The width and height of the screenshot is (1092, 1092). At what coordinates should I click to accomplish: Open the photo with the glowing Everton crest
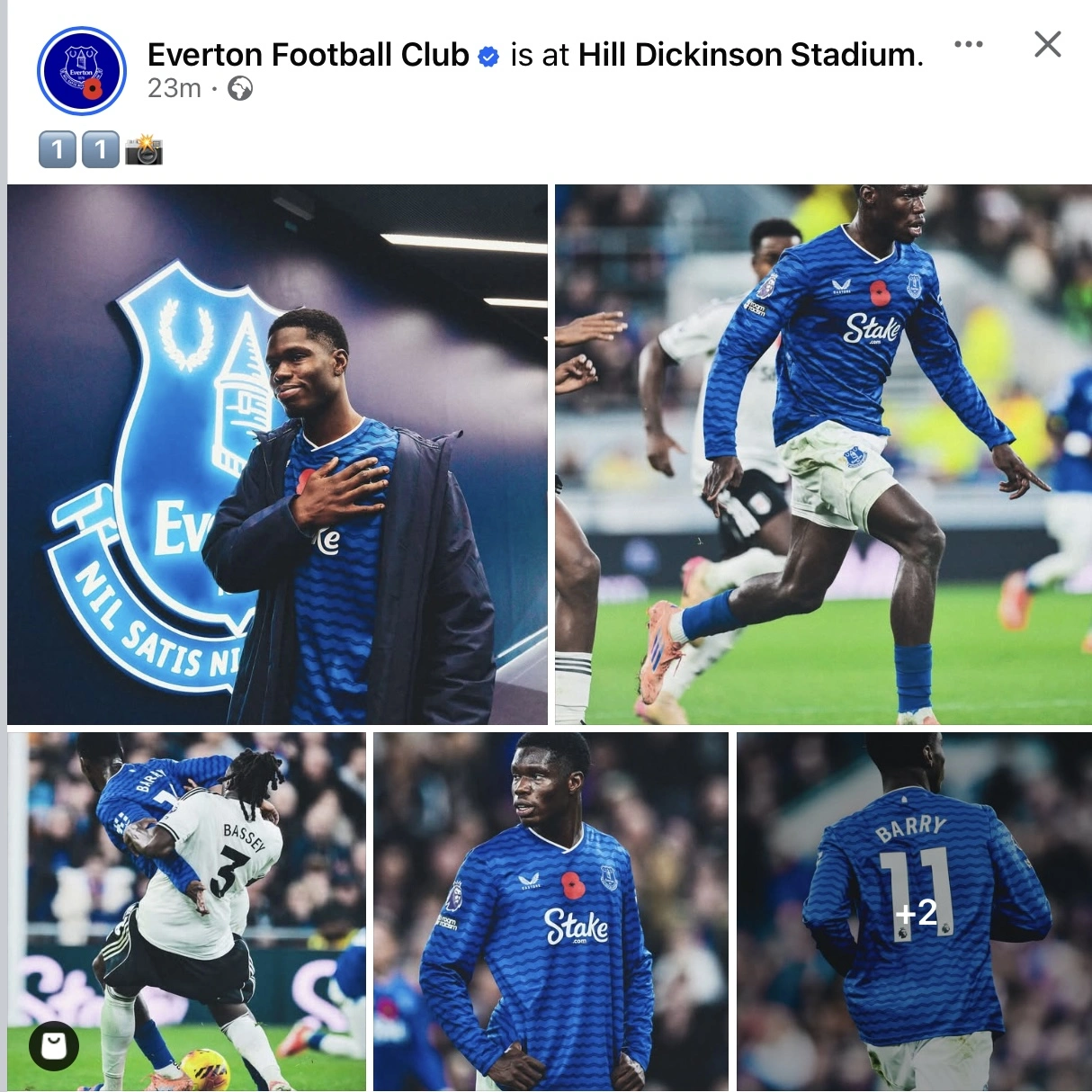(x=277, y=454)
